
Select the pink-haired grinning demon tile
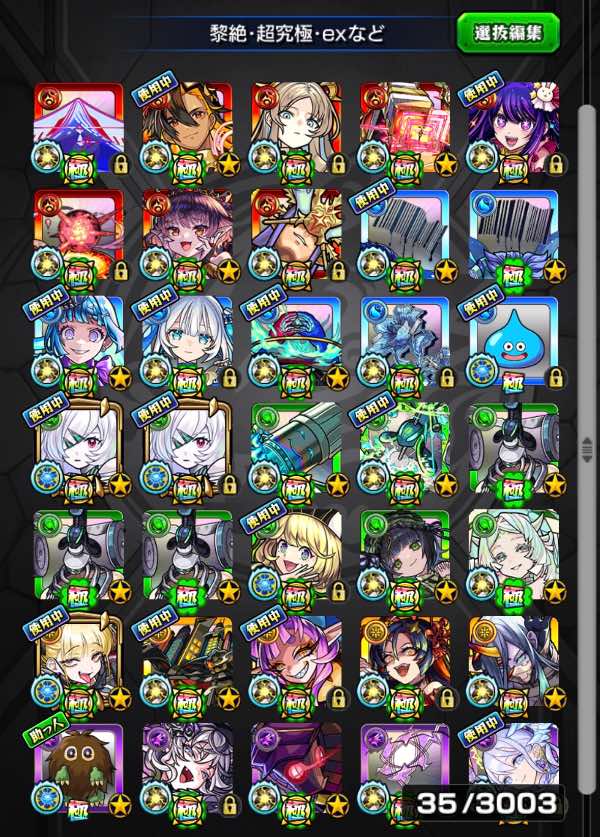tap(296, 662)
